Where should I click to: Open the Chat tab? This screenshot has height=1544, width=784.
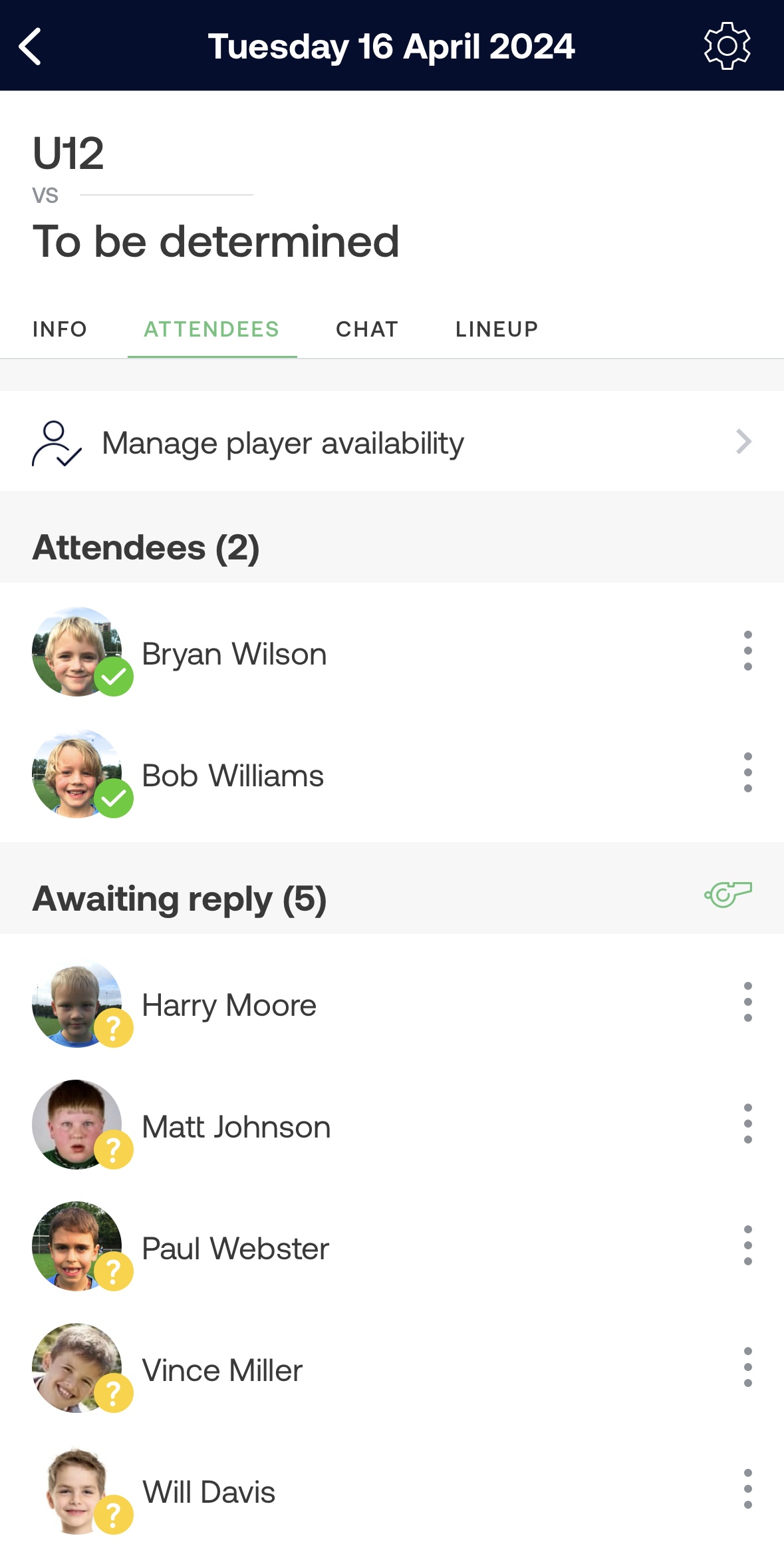[x=367, y=329]
